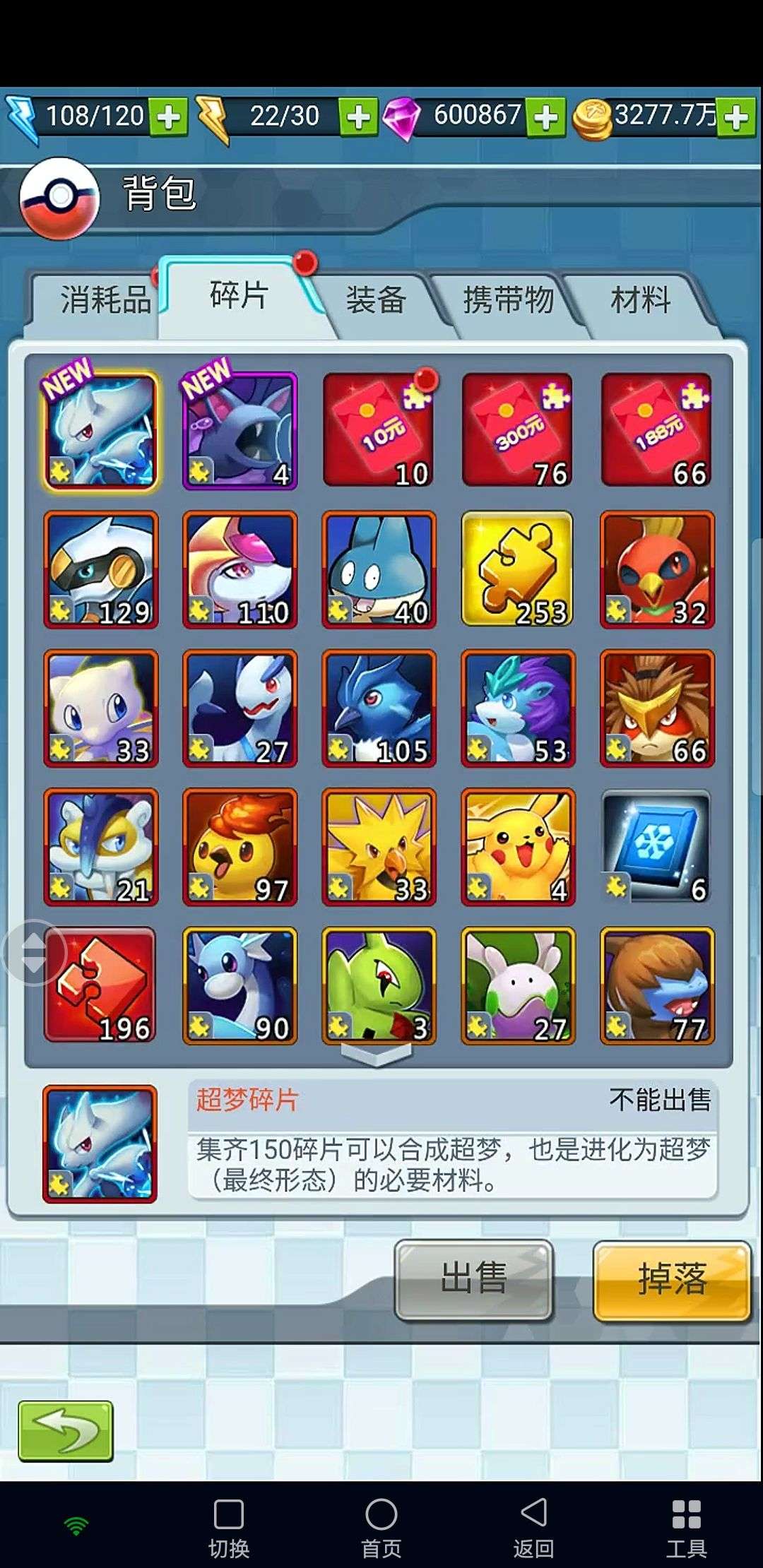Select the 10元 red envelope fragment
The width and height of the screenshot is (763, 1568).
(379, 430)
